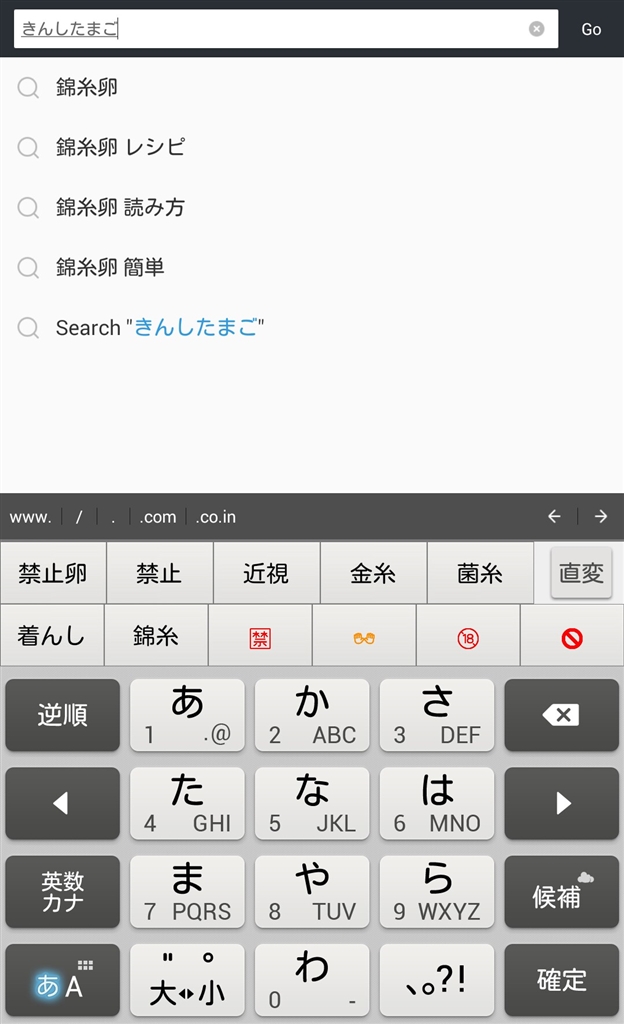Confirm the input with 確定
The image size is (624, 1024).
(561, 980)
